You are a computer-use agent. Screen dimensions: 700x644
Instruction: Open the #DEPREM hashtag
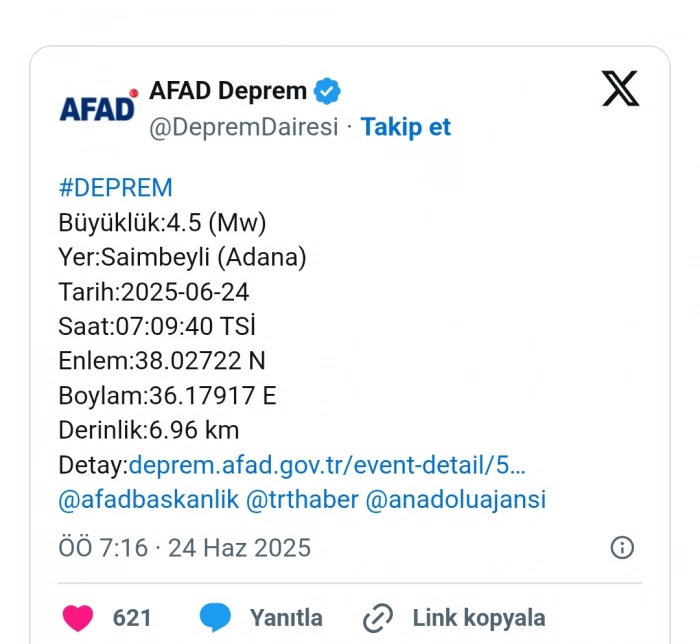pyautogui.click(x=115, y=187)
